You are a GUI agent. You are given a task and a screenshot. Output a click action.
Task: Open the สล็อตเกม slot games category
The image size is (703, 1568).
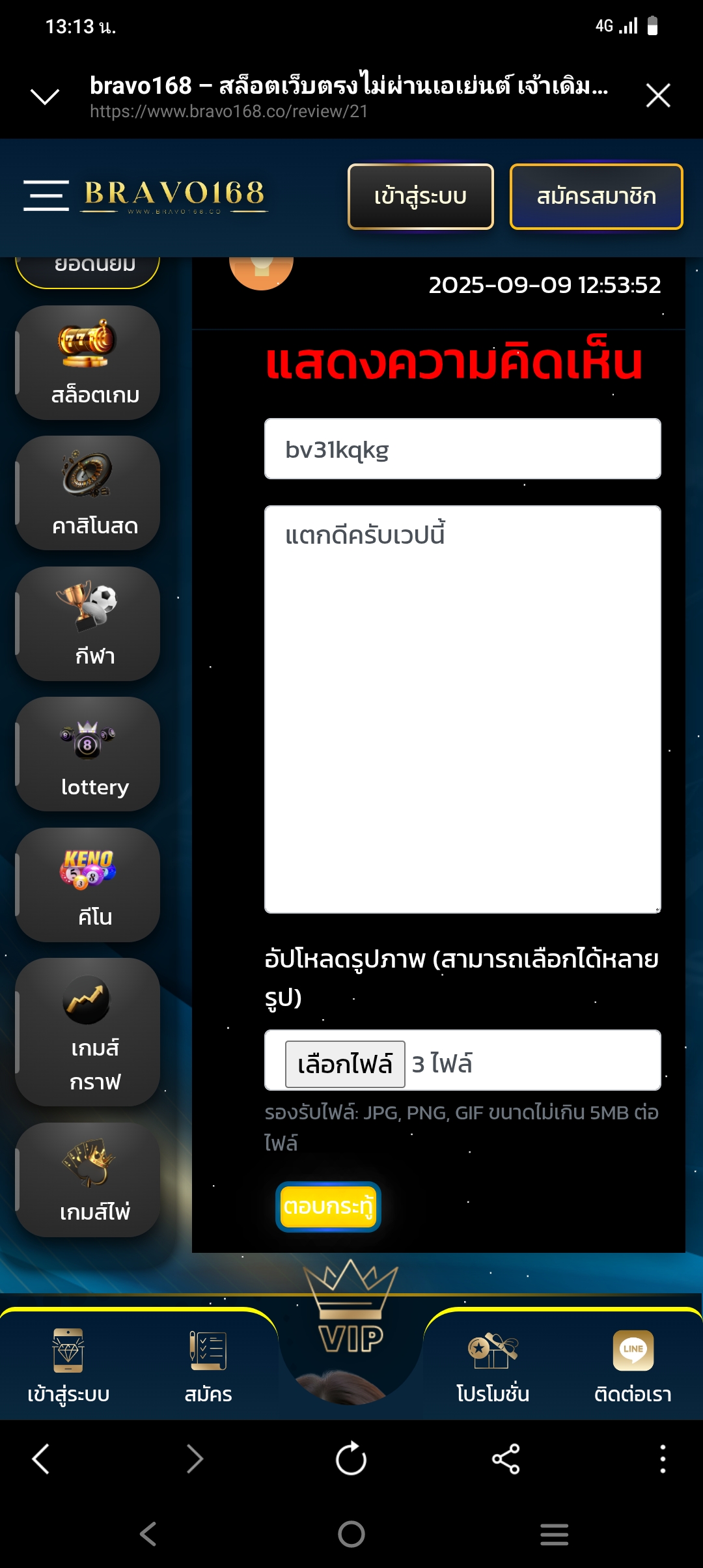click(88, 363)
